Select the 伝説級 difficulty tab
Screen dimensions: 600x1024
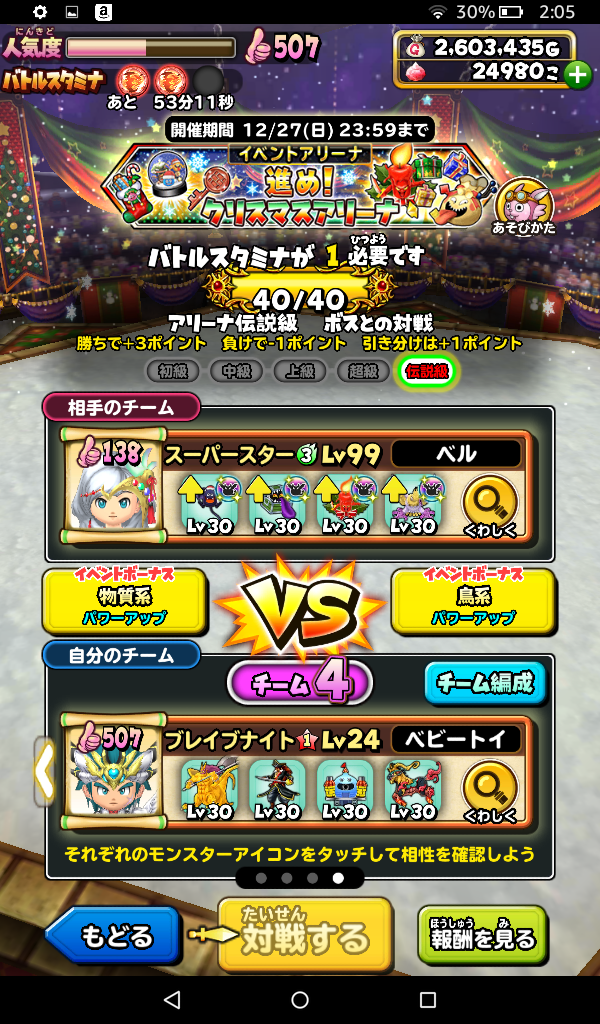[427, 371]
